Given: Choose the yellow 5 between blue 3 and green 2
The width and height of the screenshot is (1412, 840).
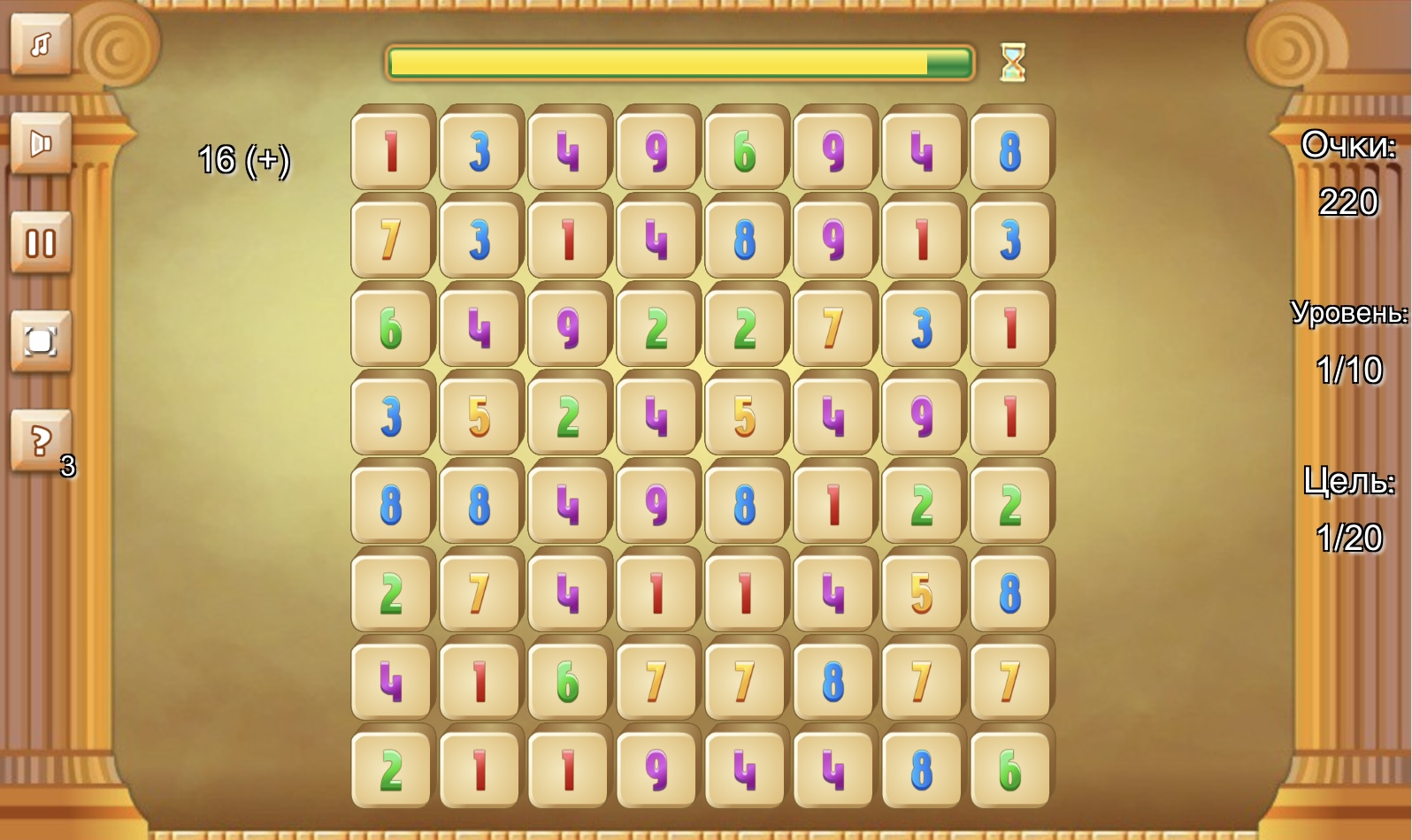Looking at the screenshot, I should coord(480,416).
